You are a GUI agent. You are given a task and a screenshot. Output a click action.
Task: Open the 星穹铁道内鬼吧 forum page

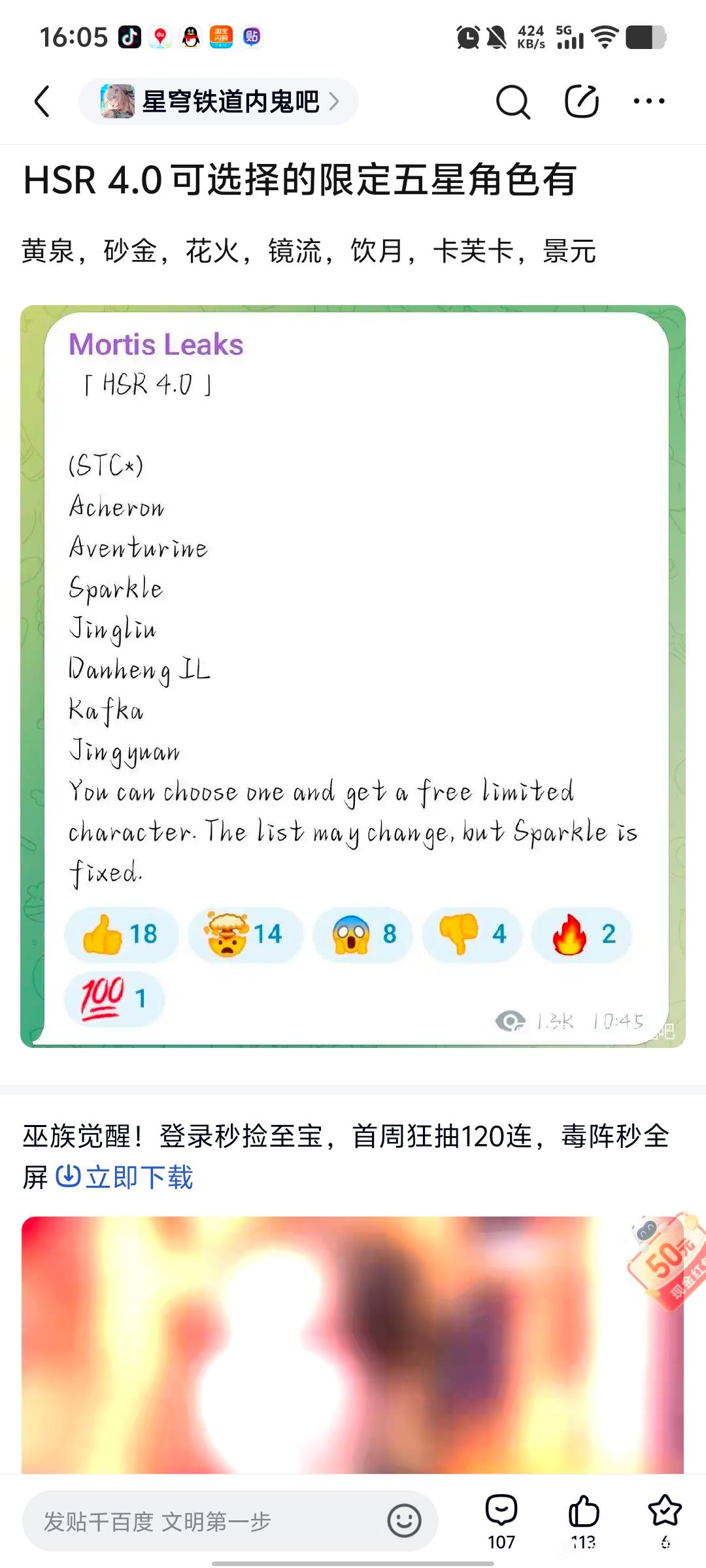(219, 102)
